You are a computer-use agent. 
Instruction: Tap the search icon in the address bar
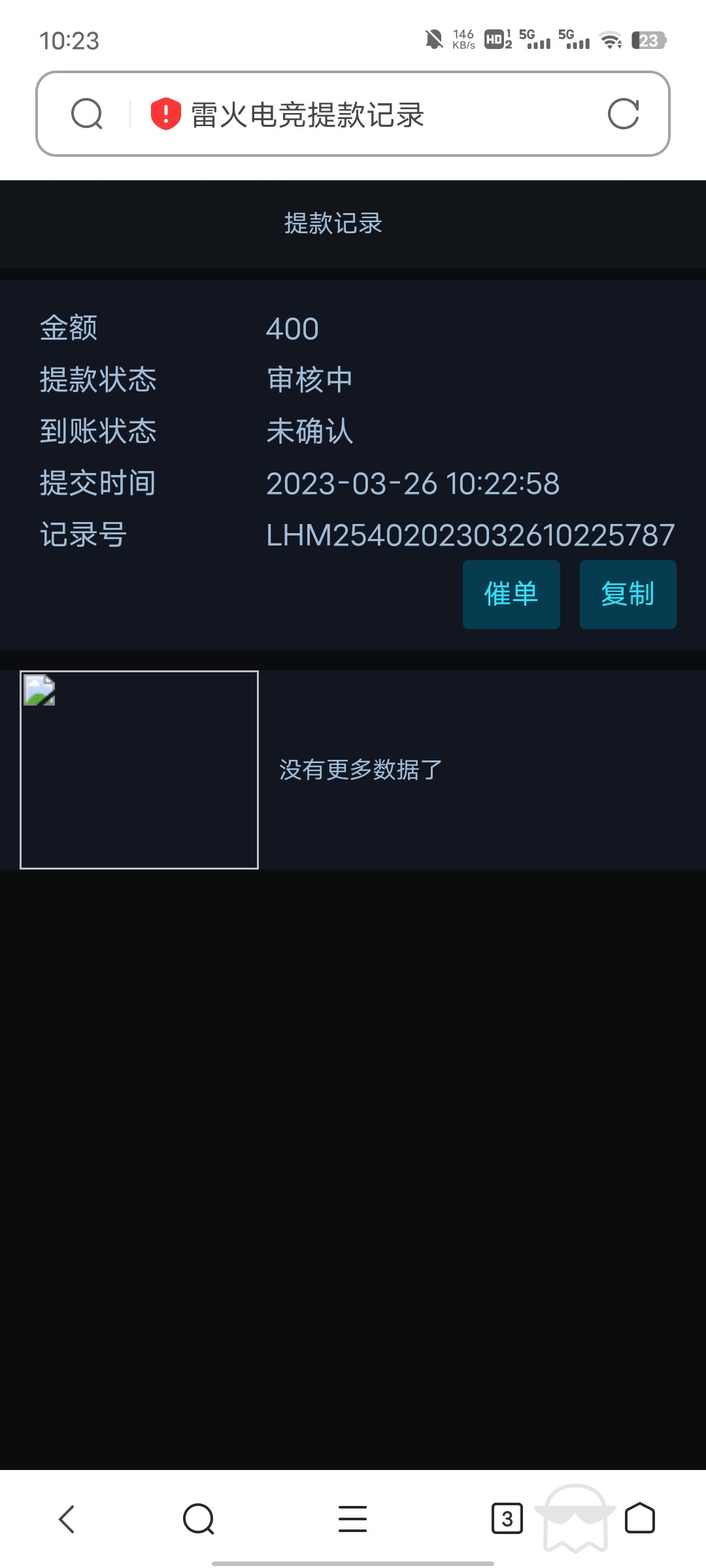pyautogui.click(x=87, y=114)
